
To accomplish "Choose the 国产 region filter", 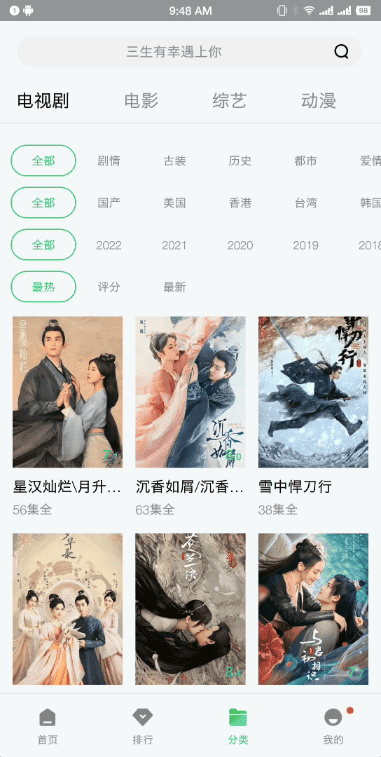I will point(109,203).
